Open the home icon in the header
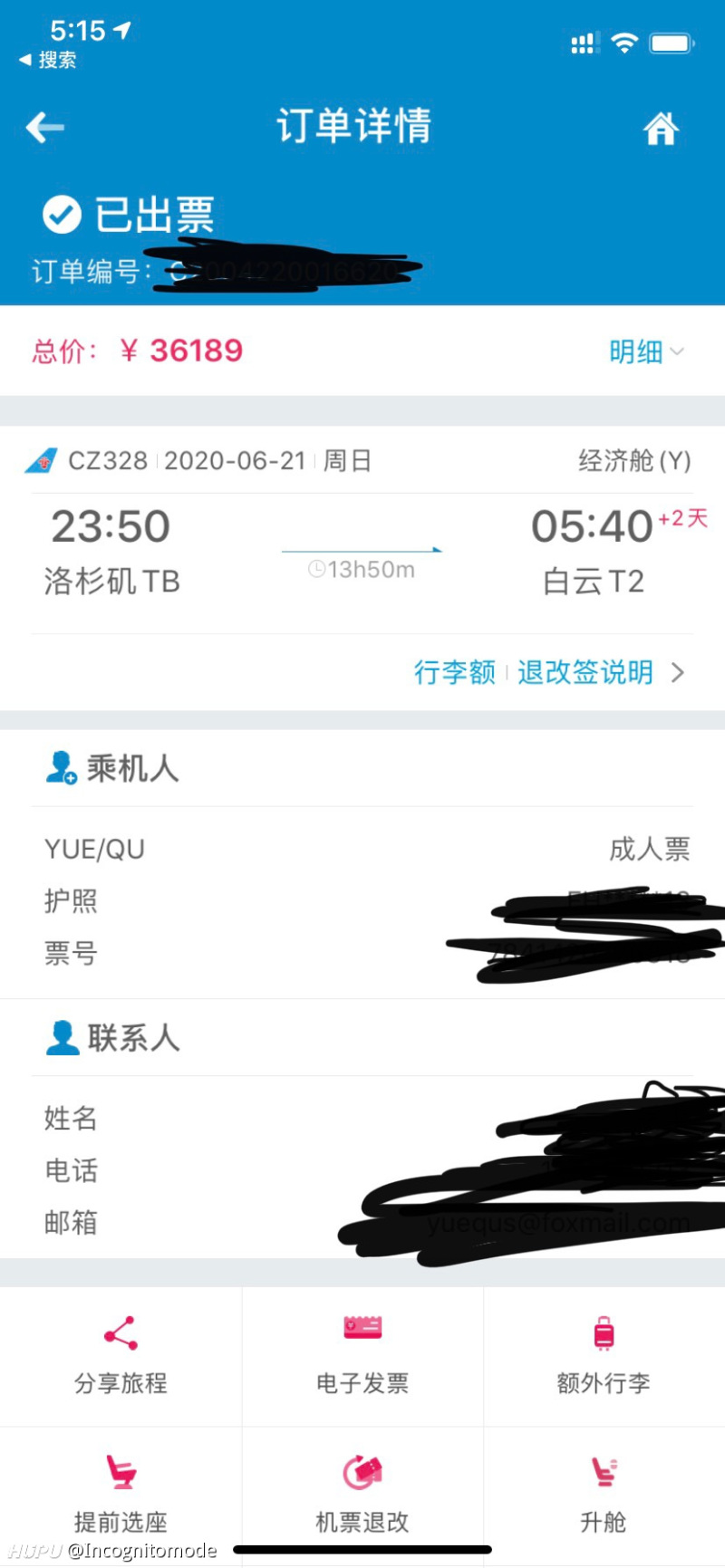The height and width of the screenshot is (1568, 725). click(x=661, y=129)
